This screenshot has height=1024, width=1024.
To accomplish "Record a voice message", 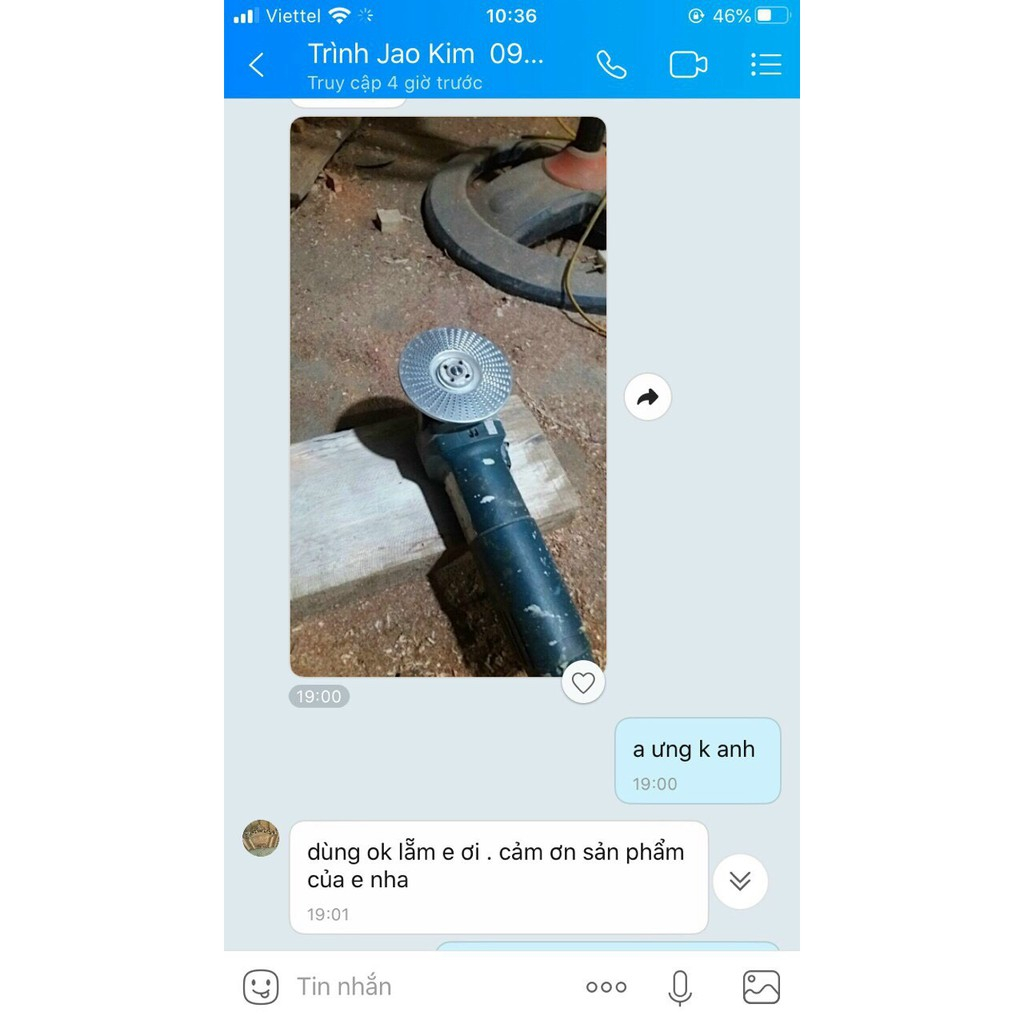I will point(680,987).
